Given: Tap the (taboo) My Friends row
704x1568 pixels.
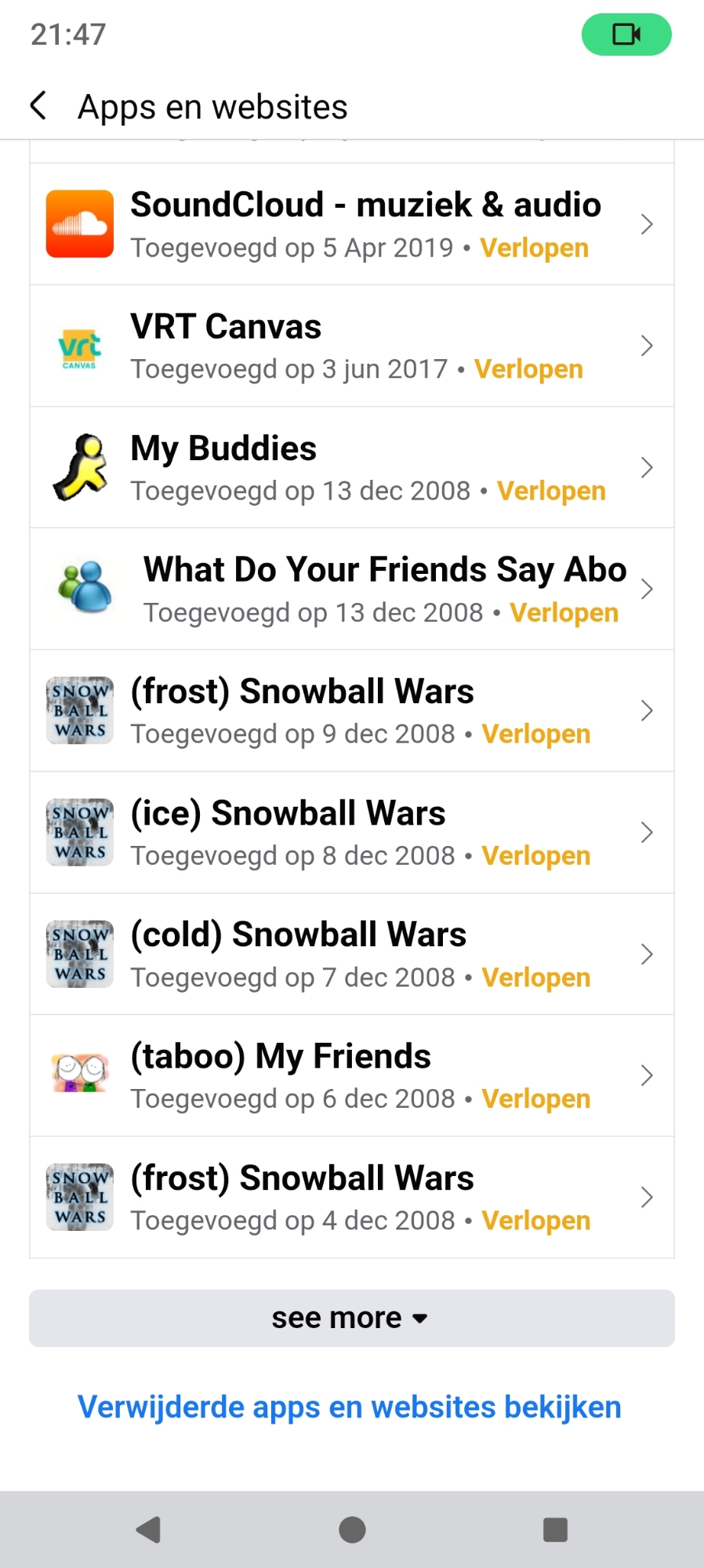Looking at the screenshot, I should point(351,1076).
